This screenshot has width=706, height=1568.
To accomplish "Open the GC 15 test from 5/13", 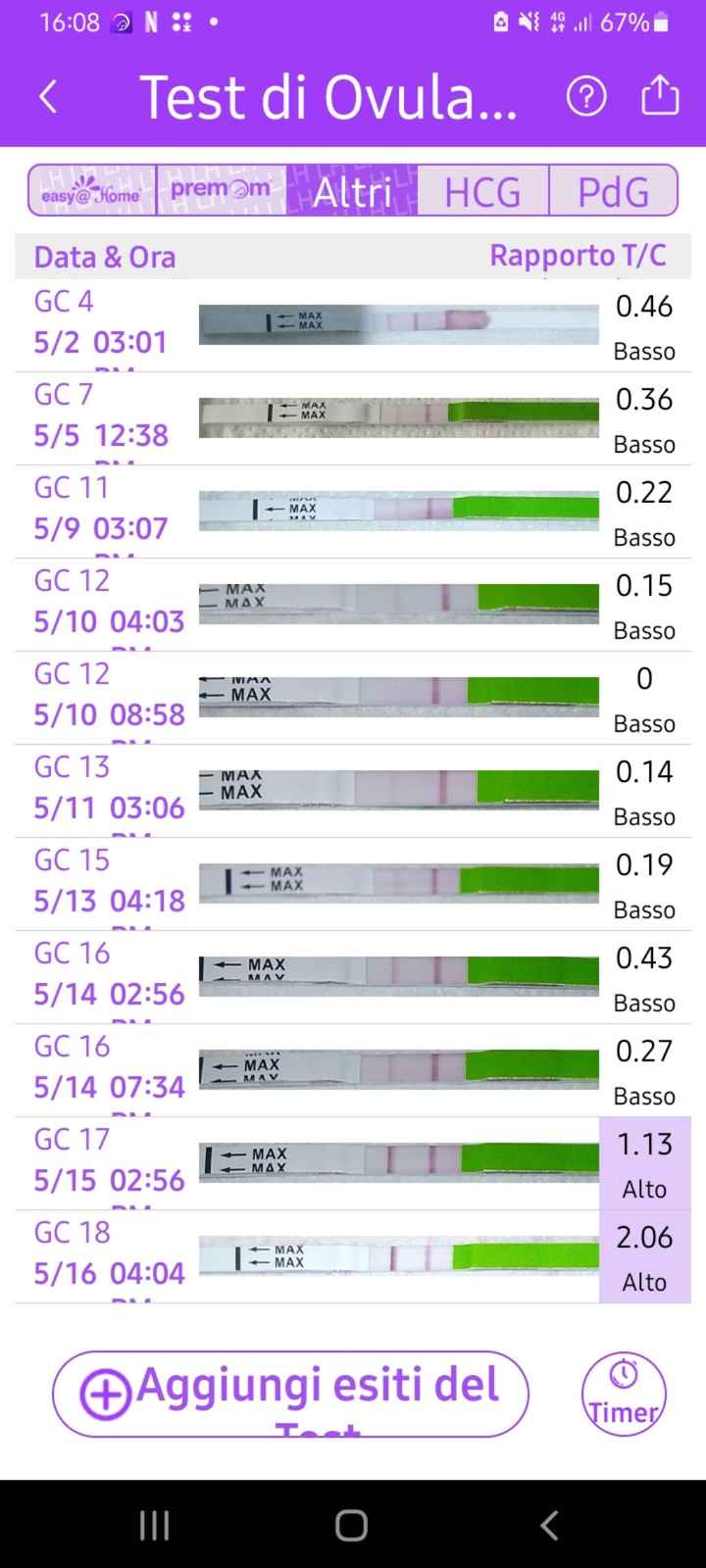I will point(353,884).
